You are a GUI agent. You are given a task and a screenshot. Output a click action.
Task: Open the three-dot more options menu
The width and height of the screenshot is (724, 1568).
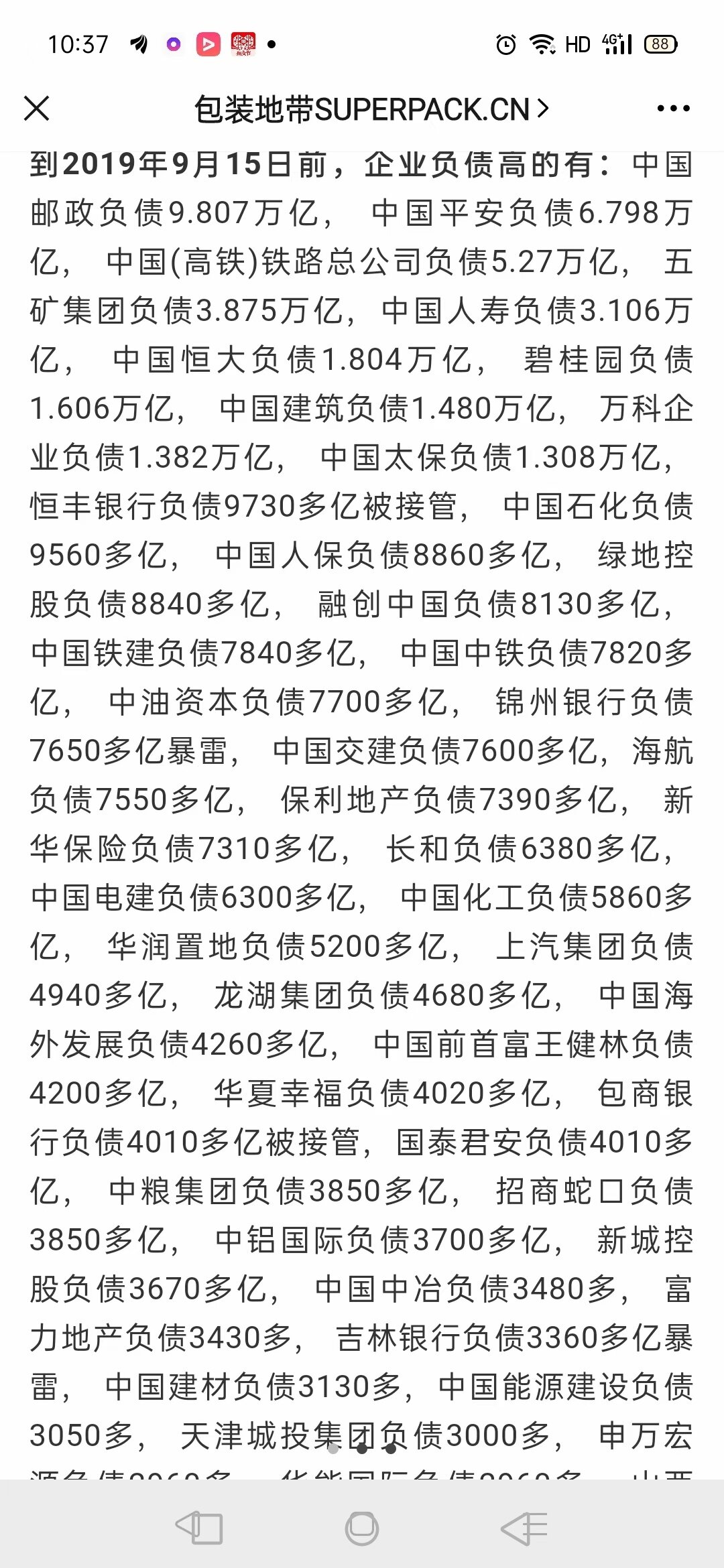672,109
